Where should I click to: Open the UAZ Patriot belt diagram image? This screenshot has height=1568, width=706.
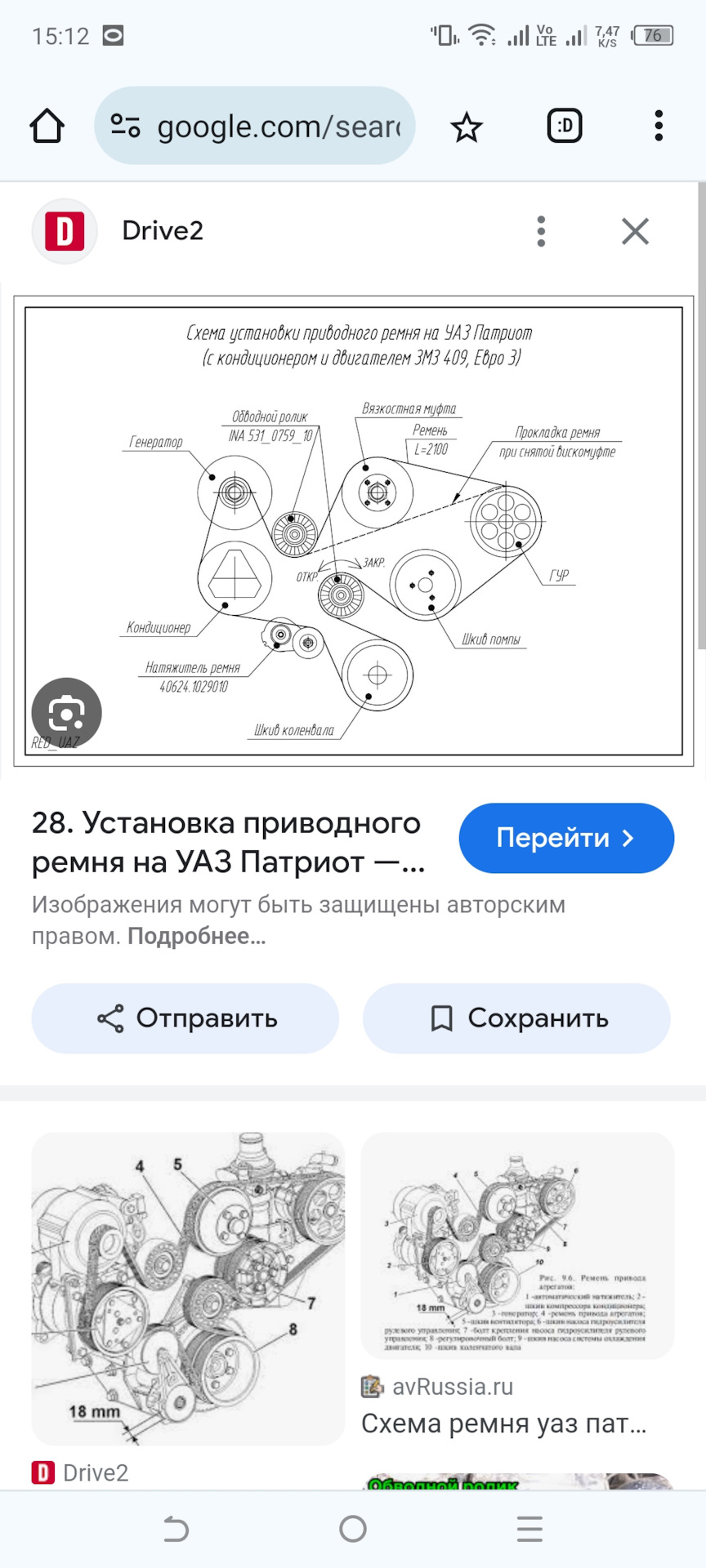click(x=354, y=531)
